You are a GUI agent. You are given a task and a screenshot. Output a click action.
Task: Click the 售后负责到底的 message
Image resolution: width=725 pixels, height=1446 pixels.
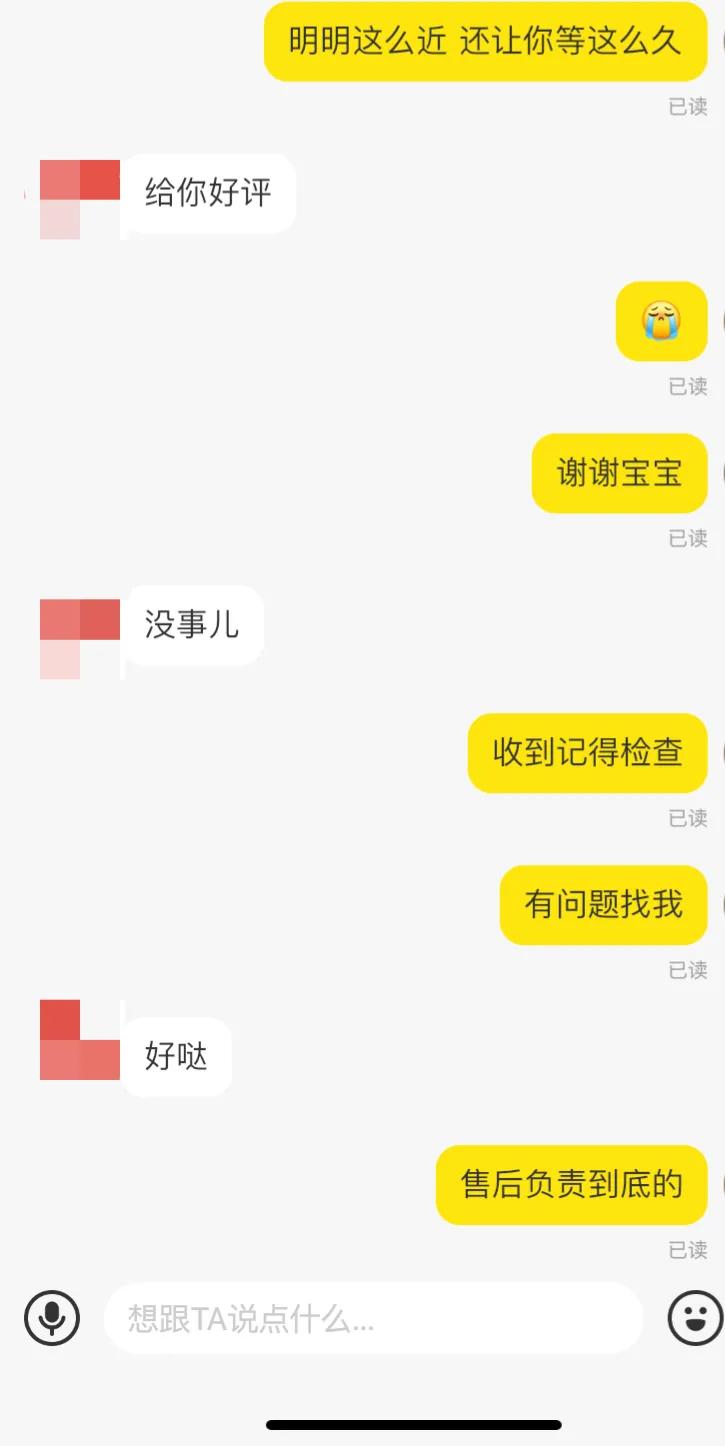(571, 1183)
